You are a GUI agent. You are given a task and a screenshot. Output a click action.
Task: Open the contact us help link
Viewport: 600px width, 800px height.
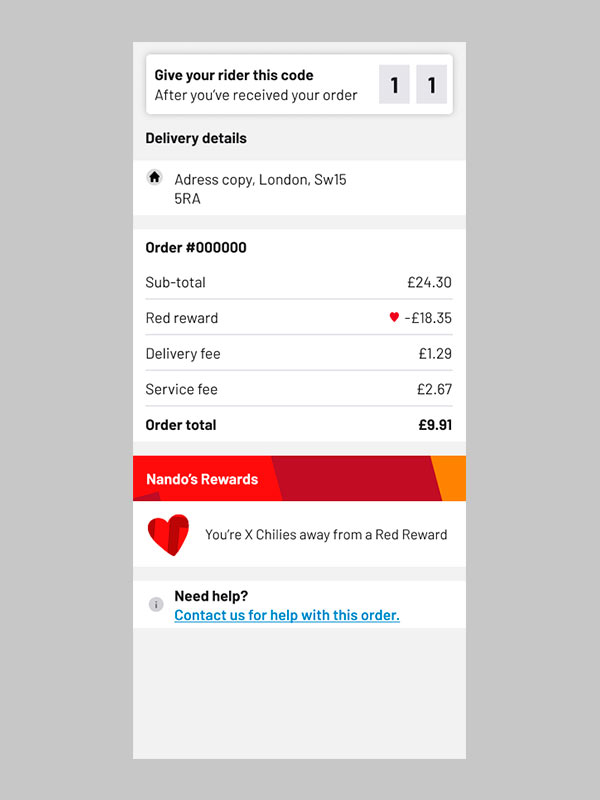286,615
